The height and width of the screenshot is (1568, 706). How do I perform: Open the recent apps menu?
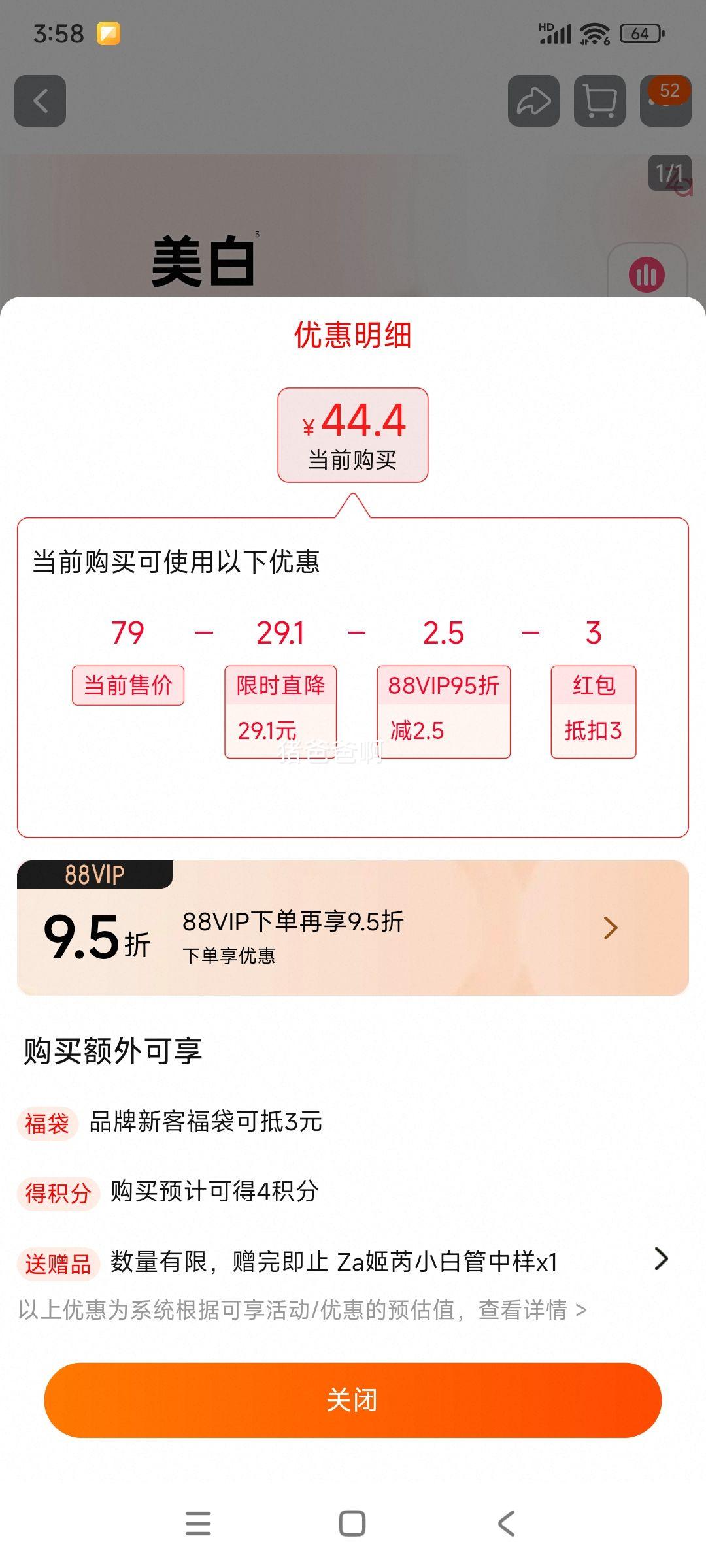coord(198,1524)
